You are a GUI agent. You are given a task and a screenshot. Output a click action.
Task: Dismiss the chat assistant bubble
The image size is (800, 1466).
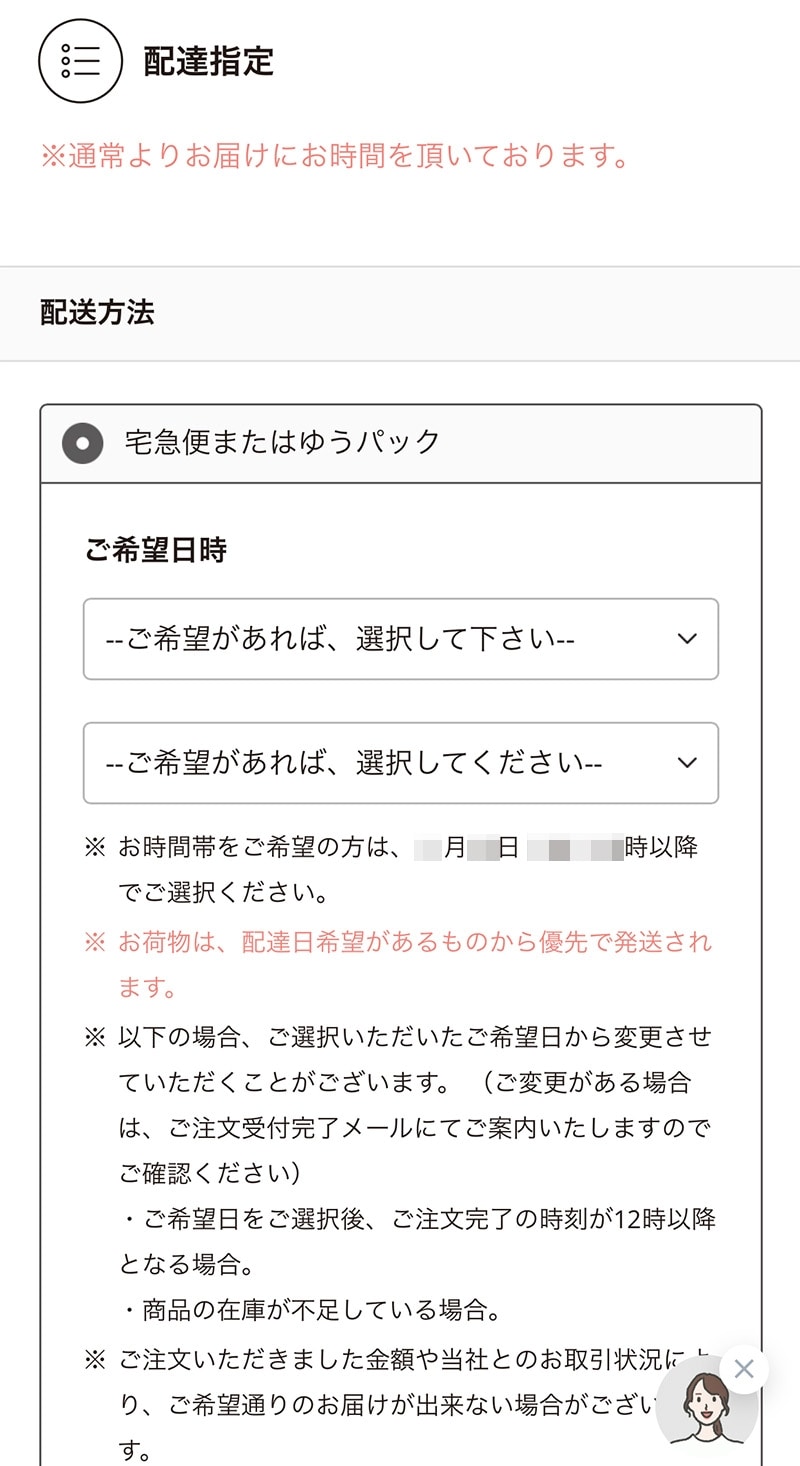point(743,1370)
